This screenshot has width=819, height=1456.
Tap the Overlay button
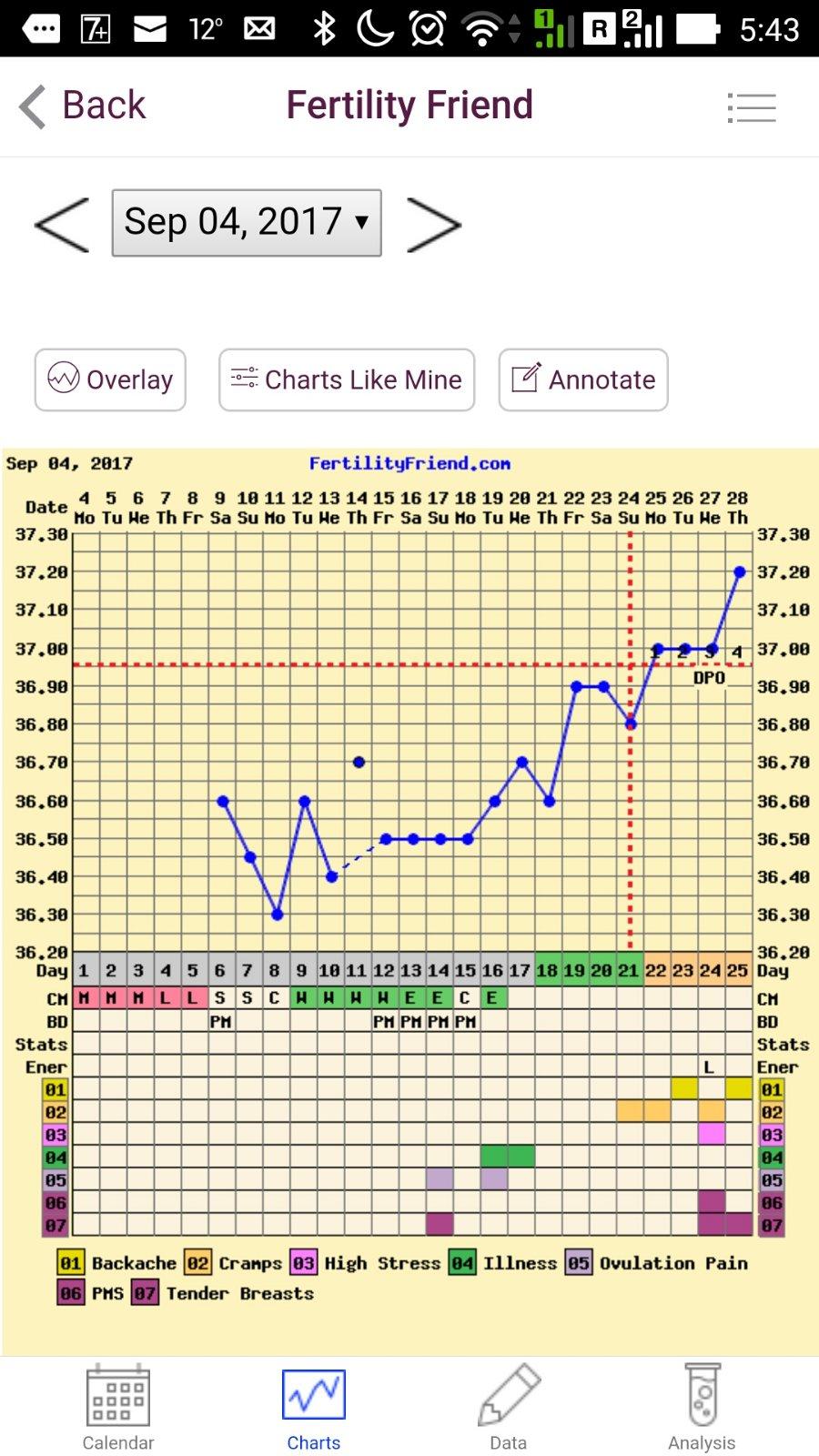pos(110,379)
